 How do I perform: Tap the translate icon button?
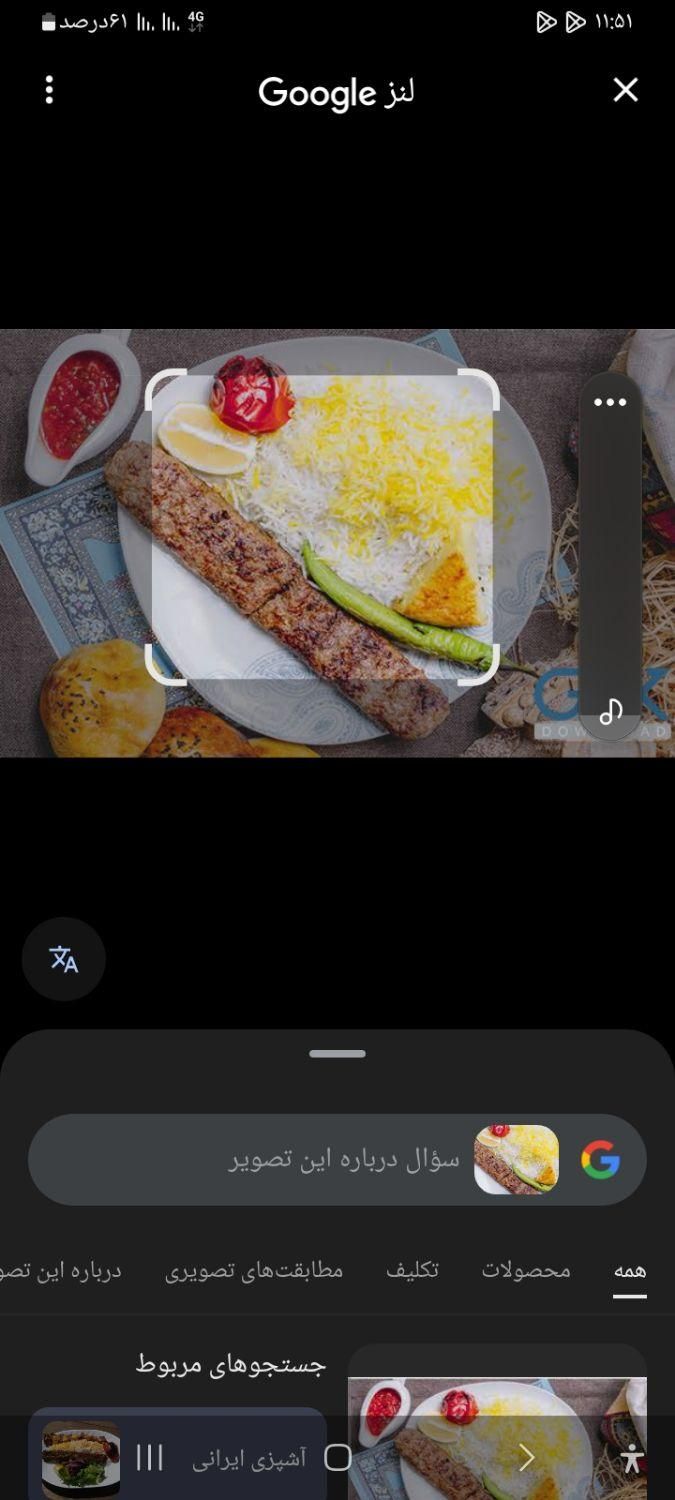point(64,960)
